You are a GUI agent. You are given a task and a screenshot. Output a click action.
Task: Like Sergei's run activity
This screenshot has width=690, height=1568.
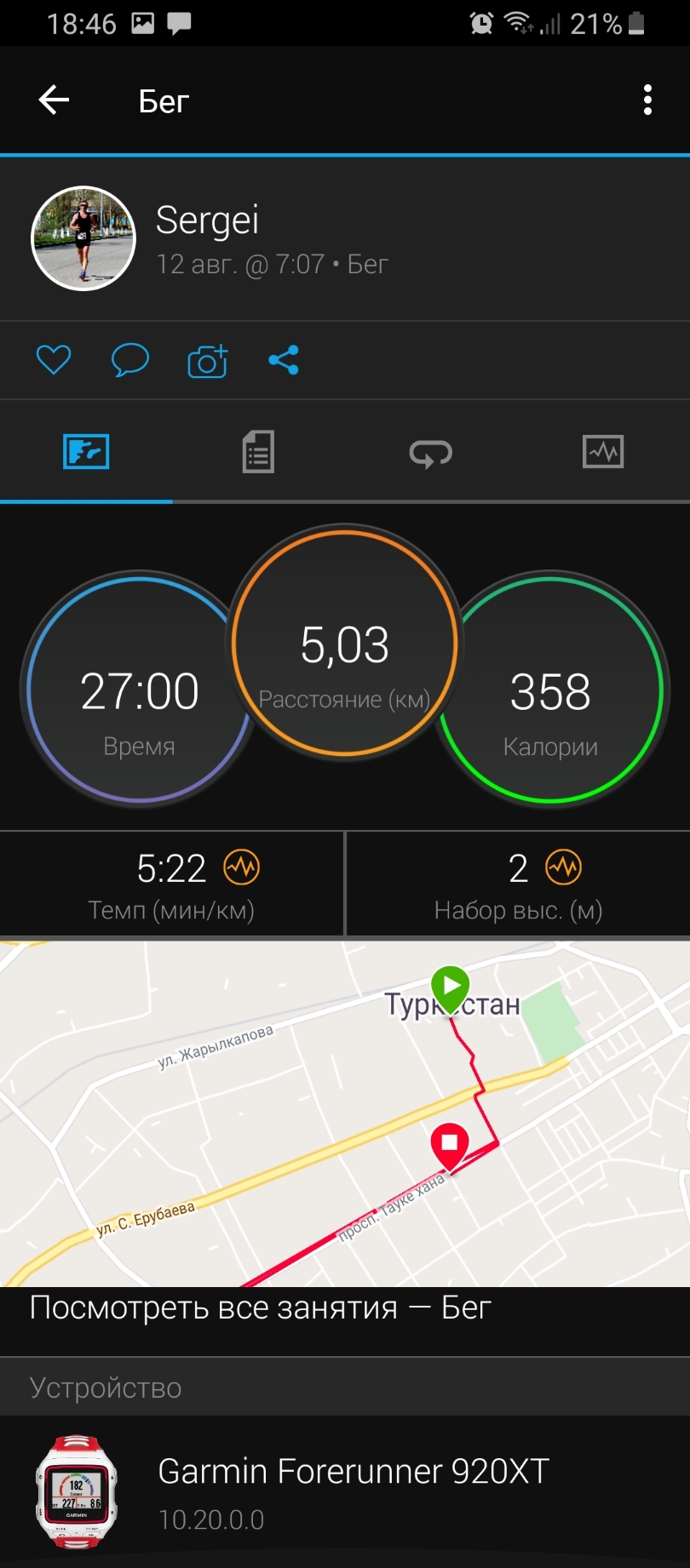point(54,360)
